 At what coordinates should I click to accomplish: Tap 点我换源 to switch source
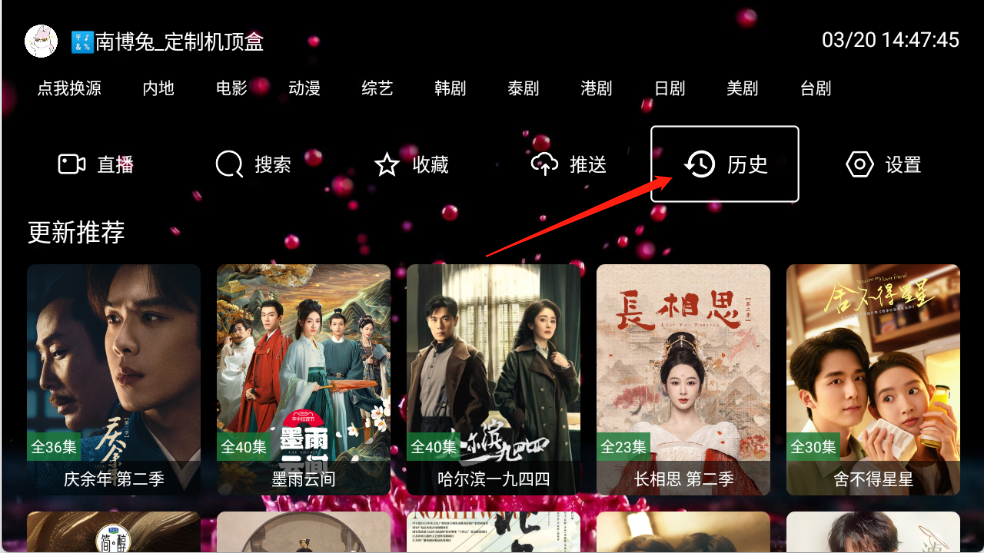click(x=69, y=88)
